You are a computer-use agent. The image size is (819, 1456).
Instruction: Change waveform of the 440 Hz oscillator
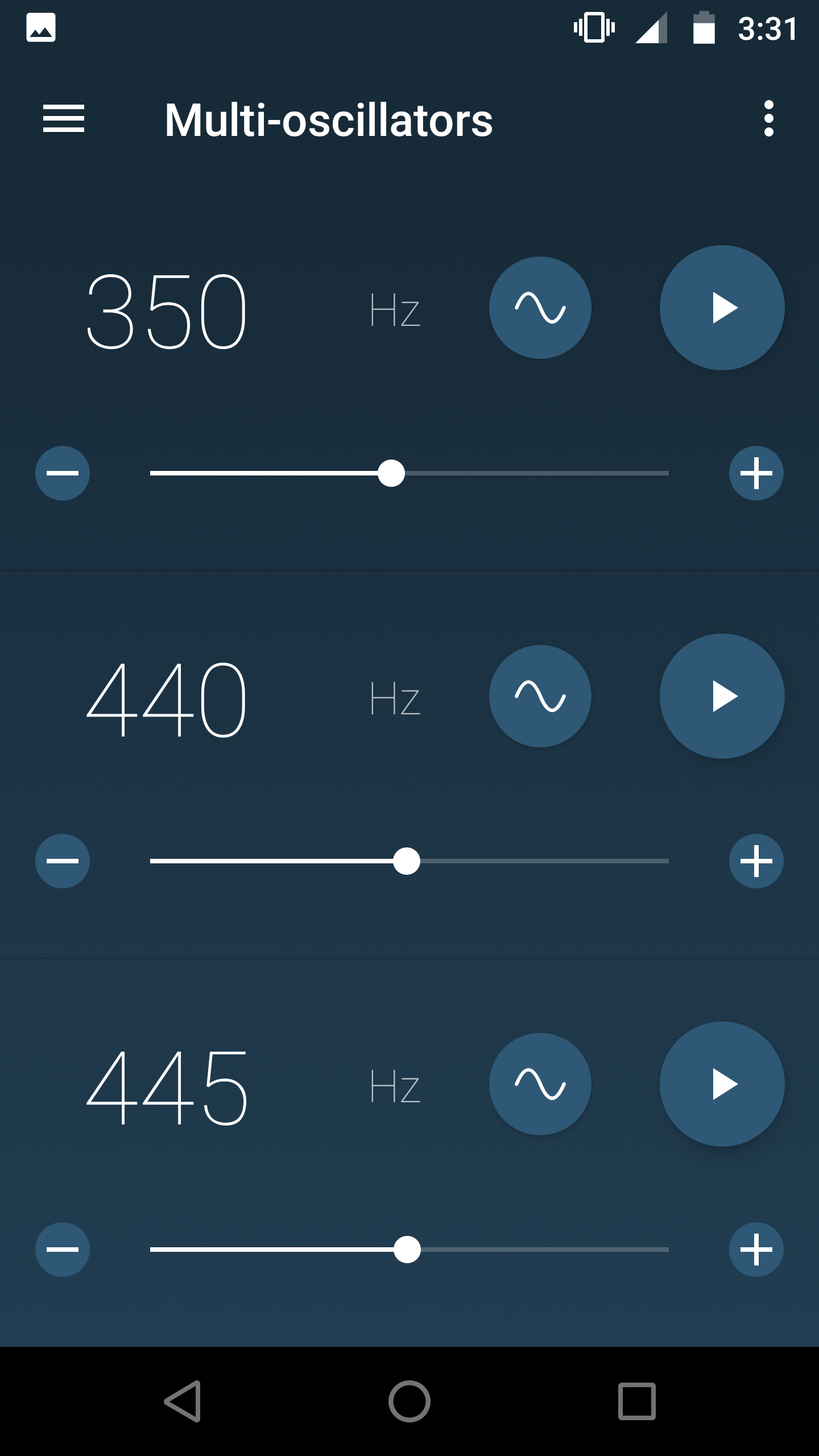click(x=540, y=696)
